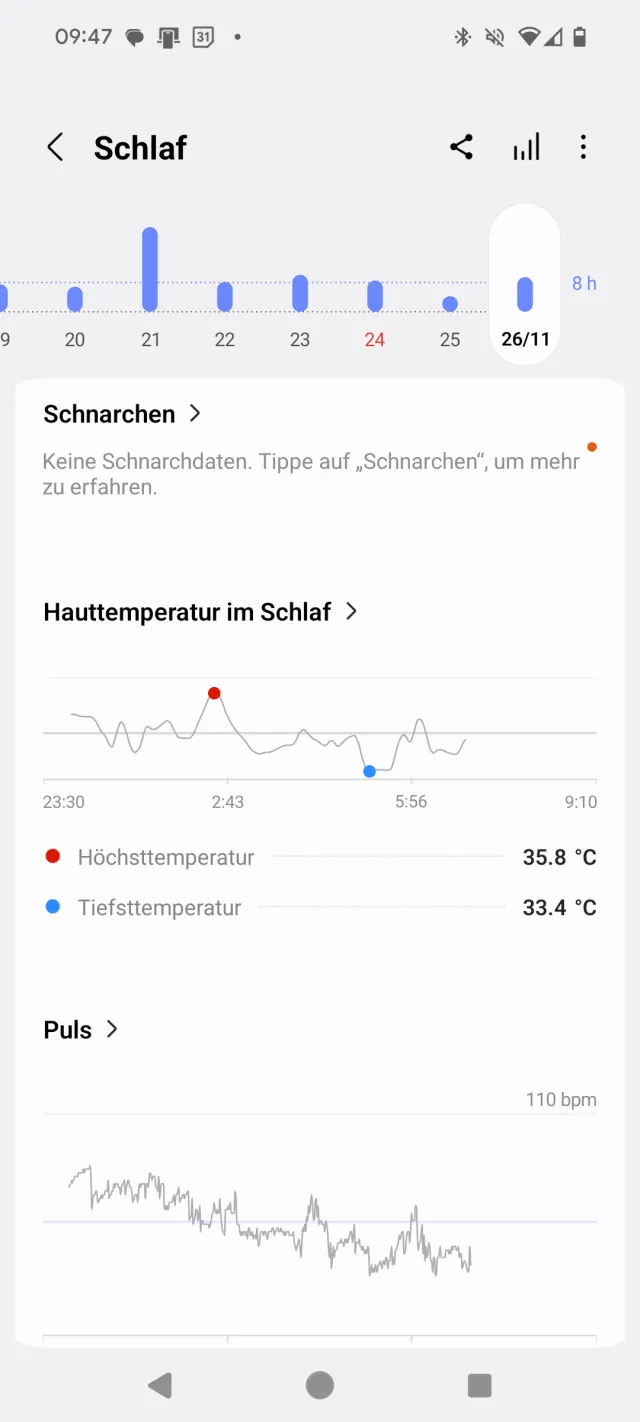The width and height of the screenshot is (640, 1422).
Task: Select the sleep bar for day 22
Action: coord(225,297)
